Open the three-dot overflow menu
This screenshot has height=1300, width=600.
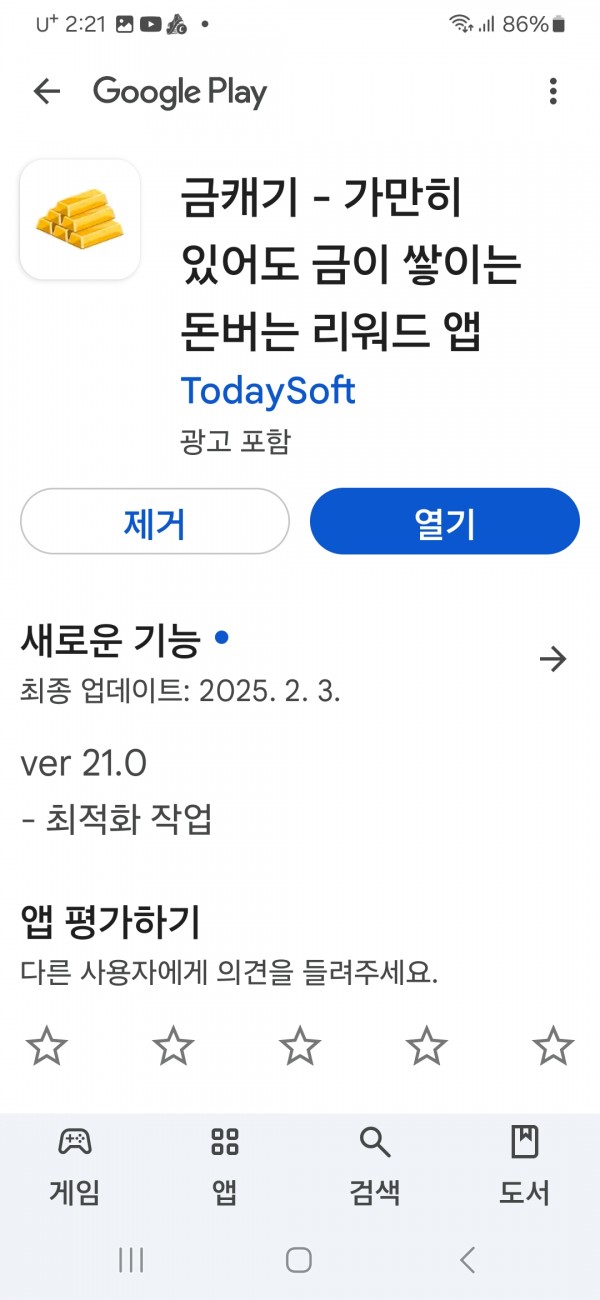point(553,92)
